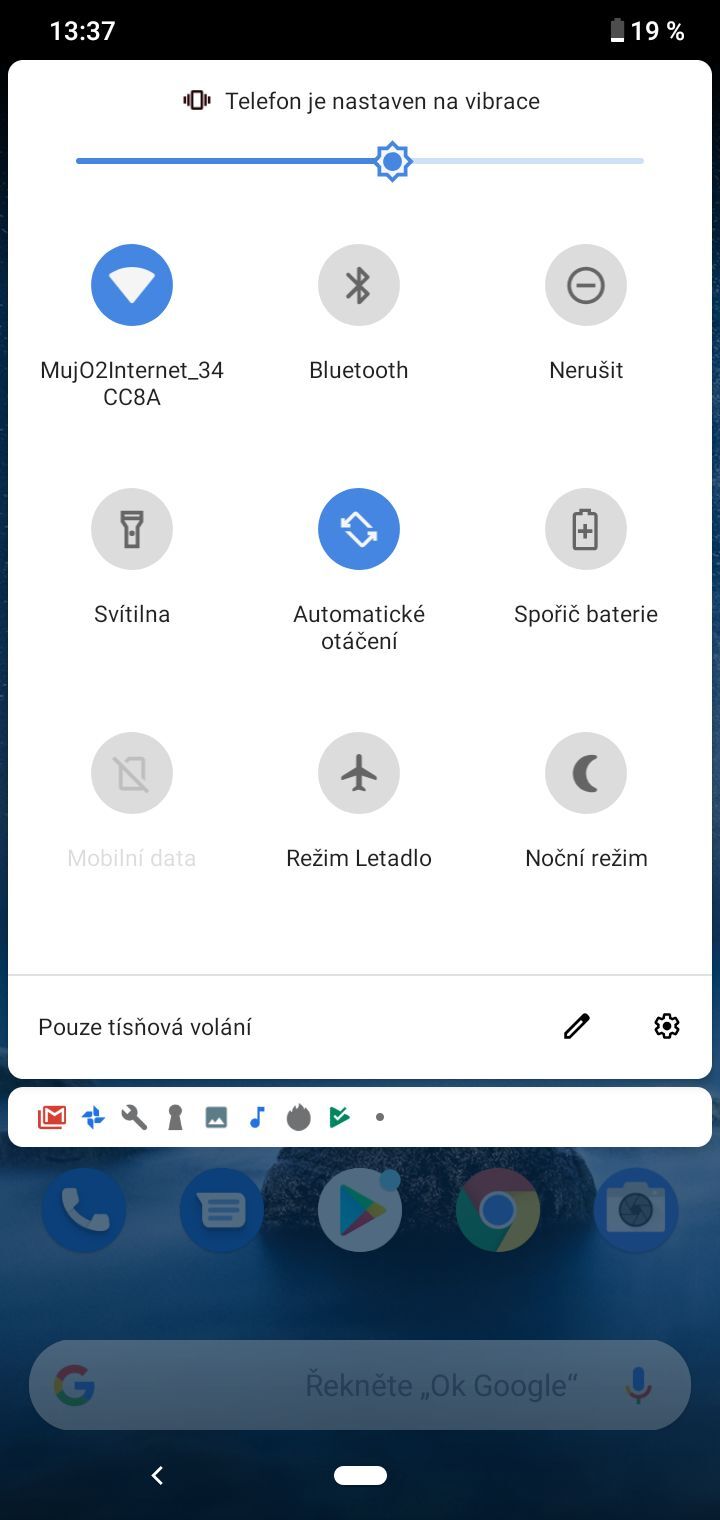Tap the Camera icon in the dock

636,1210
